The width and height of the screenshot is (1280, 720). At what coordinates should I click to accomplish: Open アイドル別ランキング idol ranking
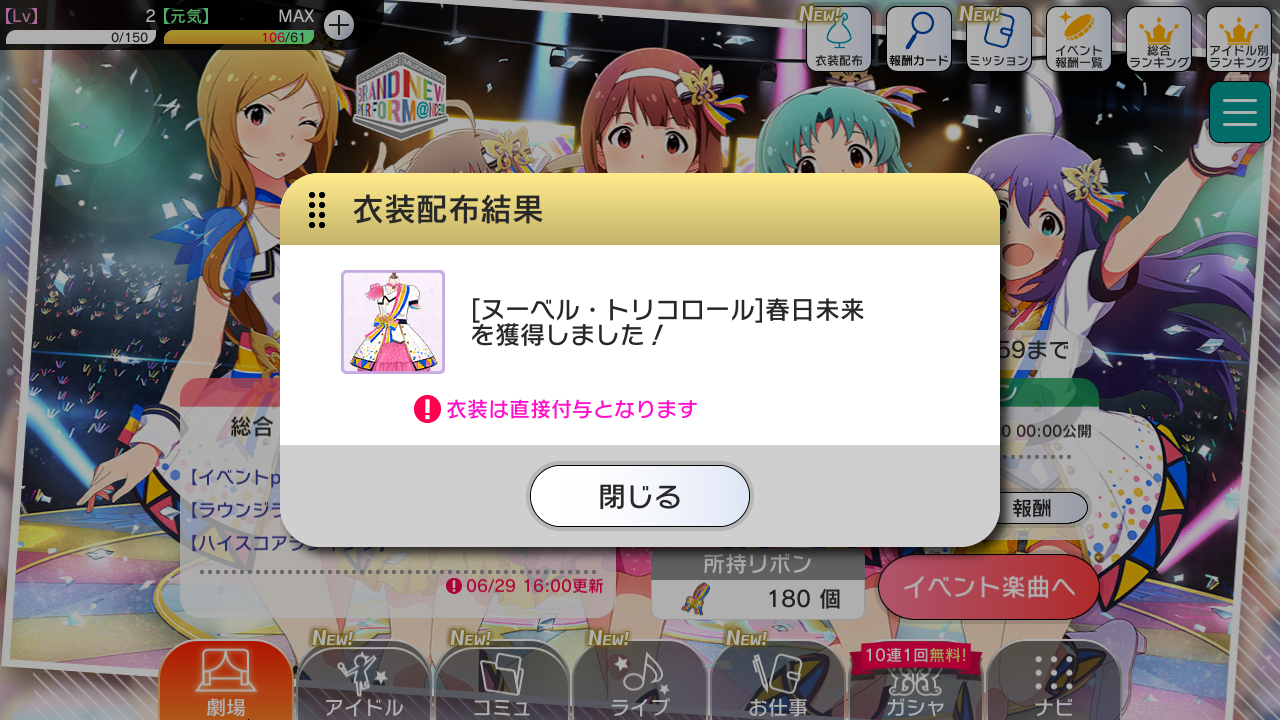point(1238,39)
